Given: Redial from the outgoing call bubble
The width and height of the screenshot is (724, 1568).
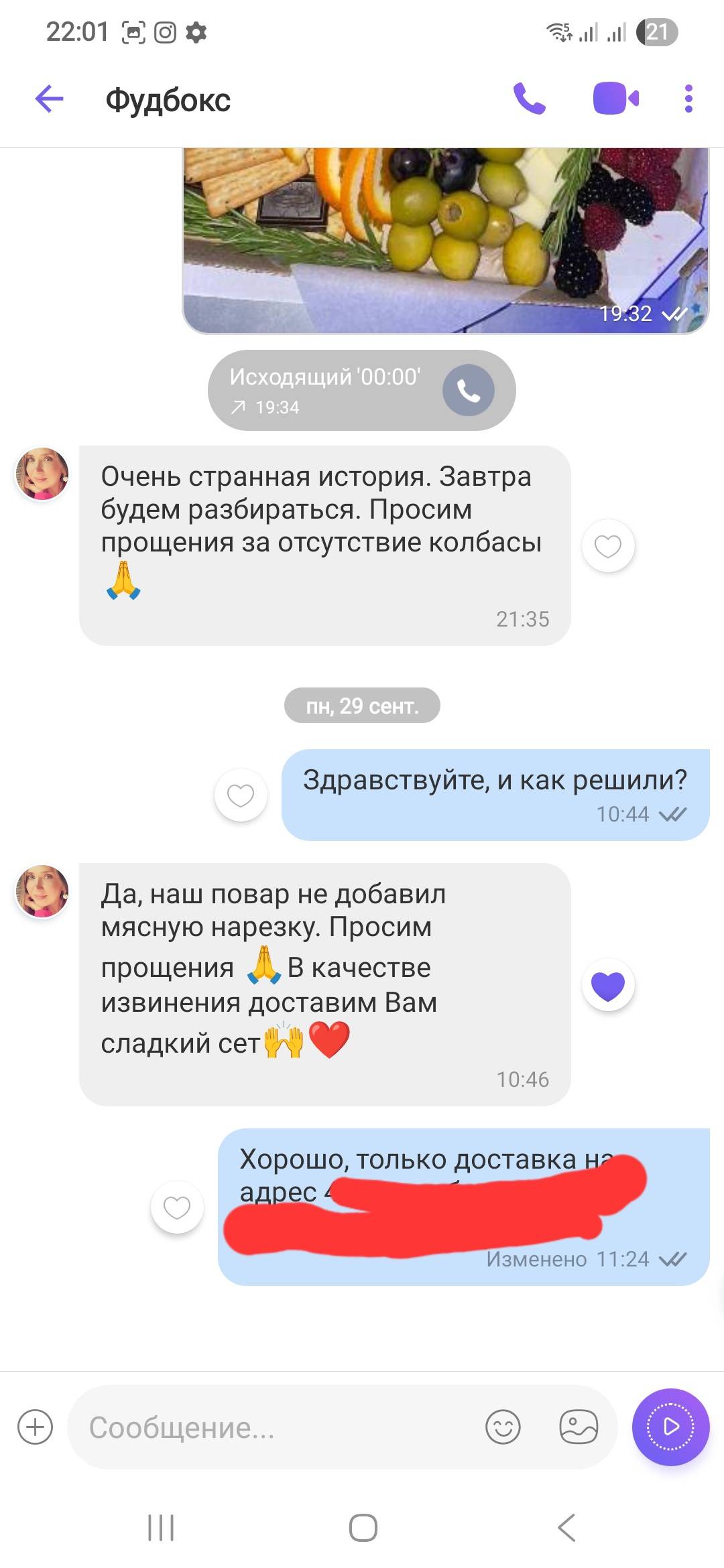Looking at the screenshot, I should [468, 390].
